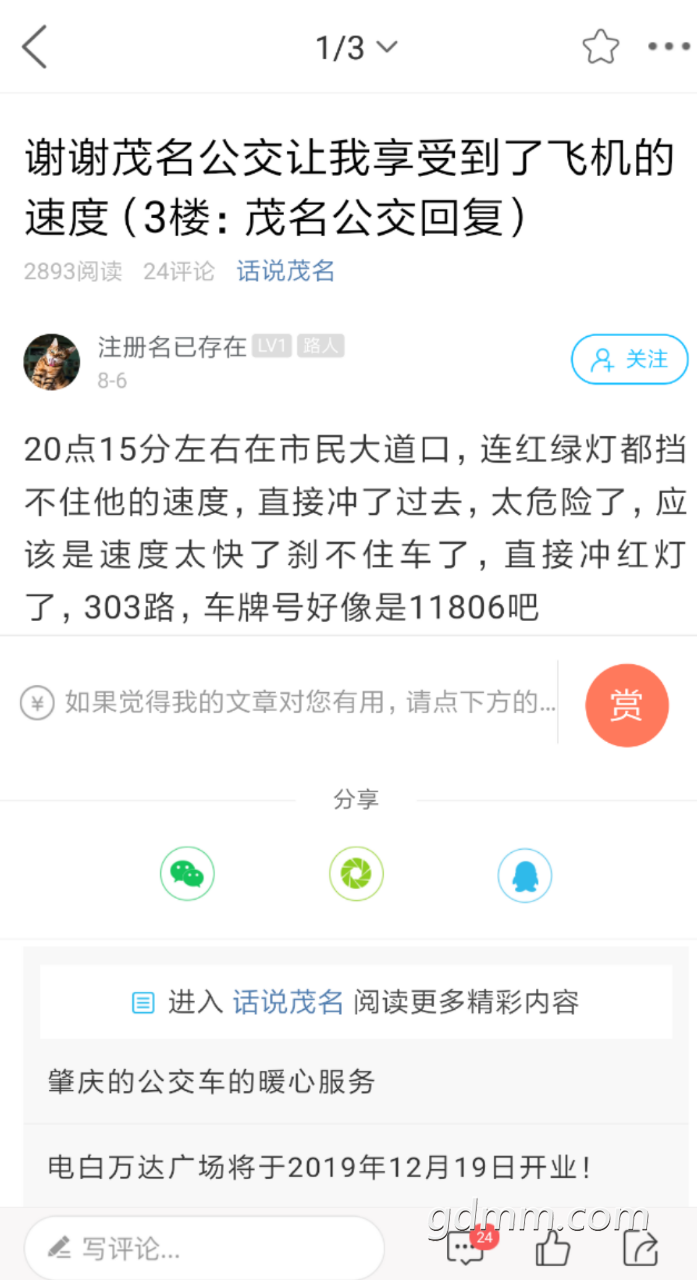Like the post with the thumbs-up icon

point(552,1248)
